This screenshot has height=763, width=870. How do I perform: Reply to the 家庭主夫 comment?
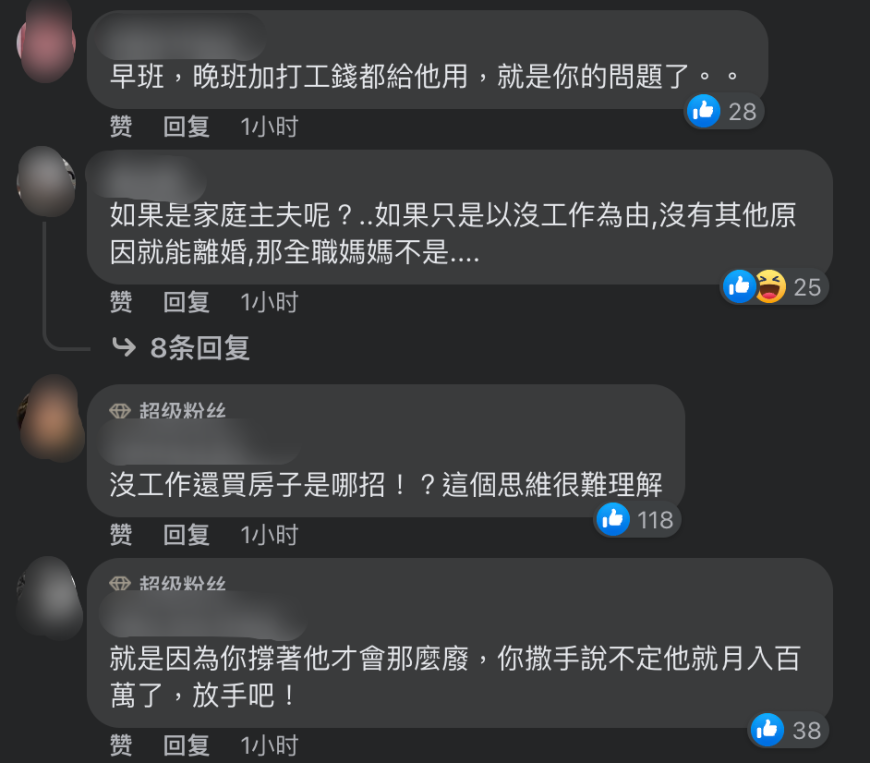tap(186, 302)
